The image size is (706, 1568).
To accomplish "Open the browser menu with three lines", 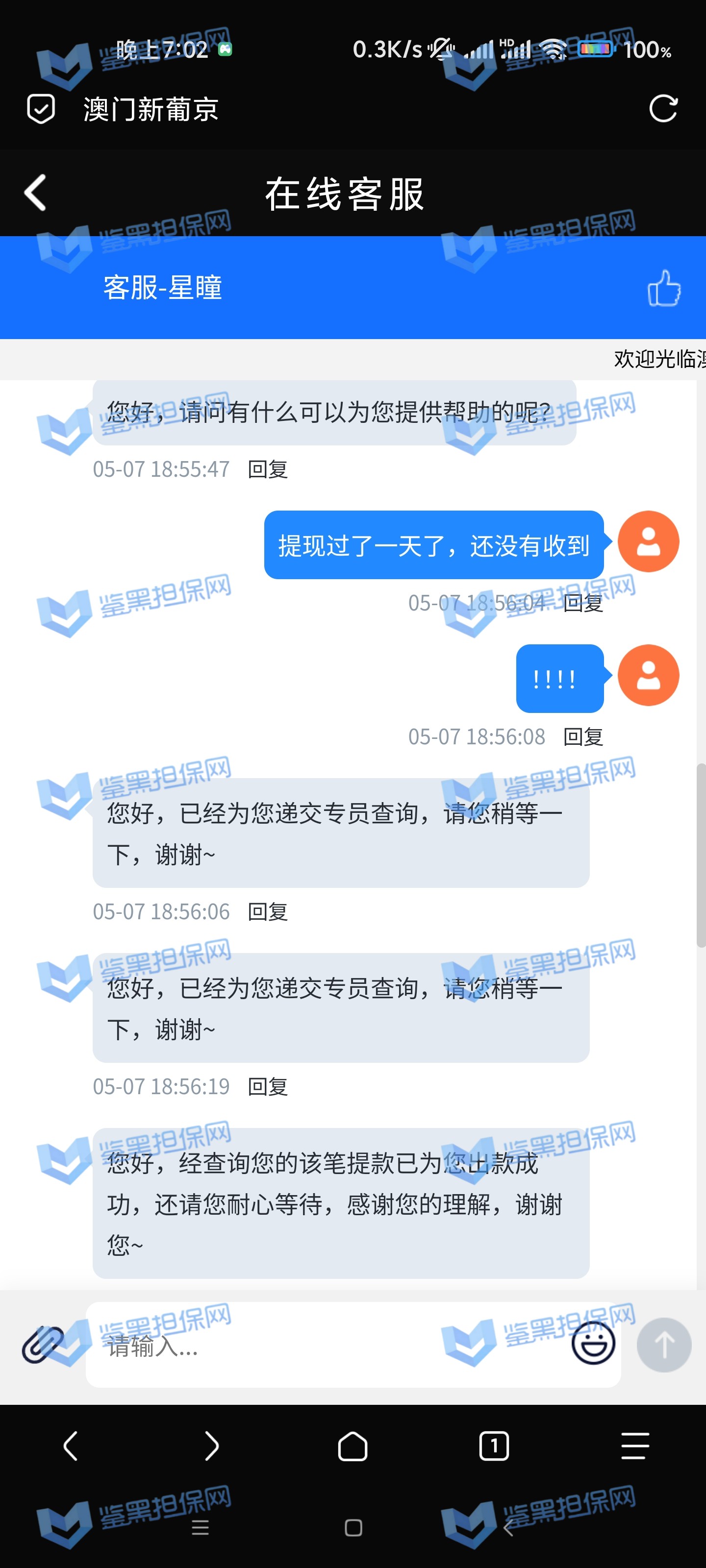I will 635,1445.
